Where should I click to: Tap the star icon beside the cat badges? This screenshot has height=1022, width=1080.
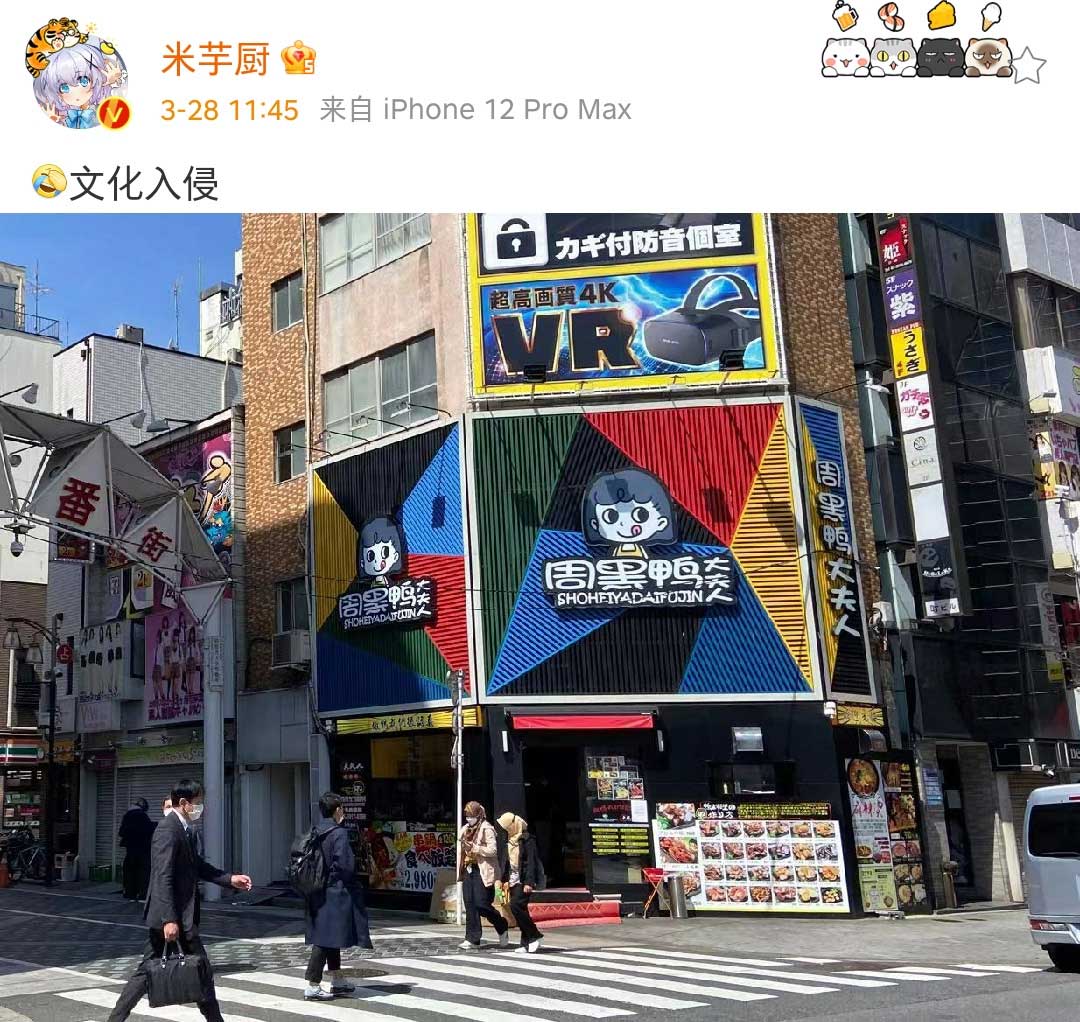(1028, 67)
